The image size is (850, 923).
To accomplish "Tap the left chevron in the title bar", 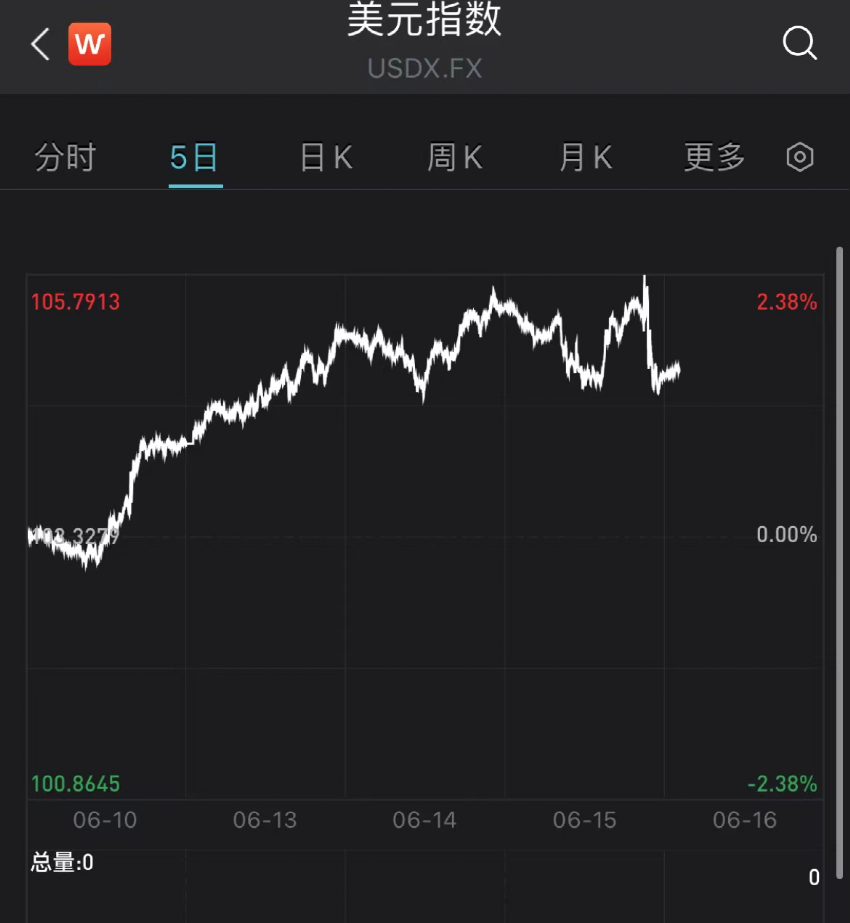I will click(38, 43).
